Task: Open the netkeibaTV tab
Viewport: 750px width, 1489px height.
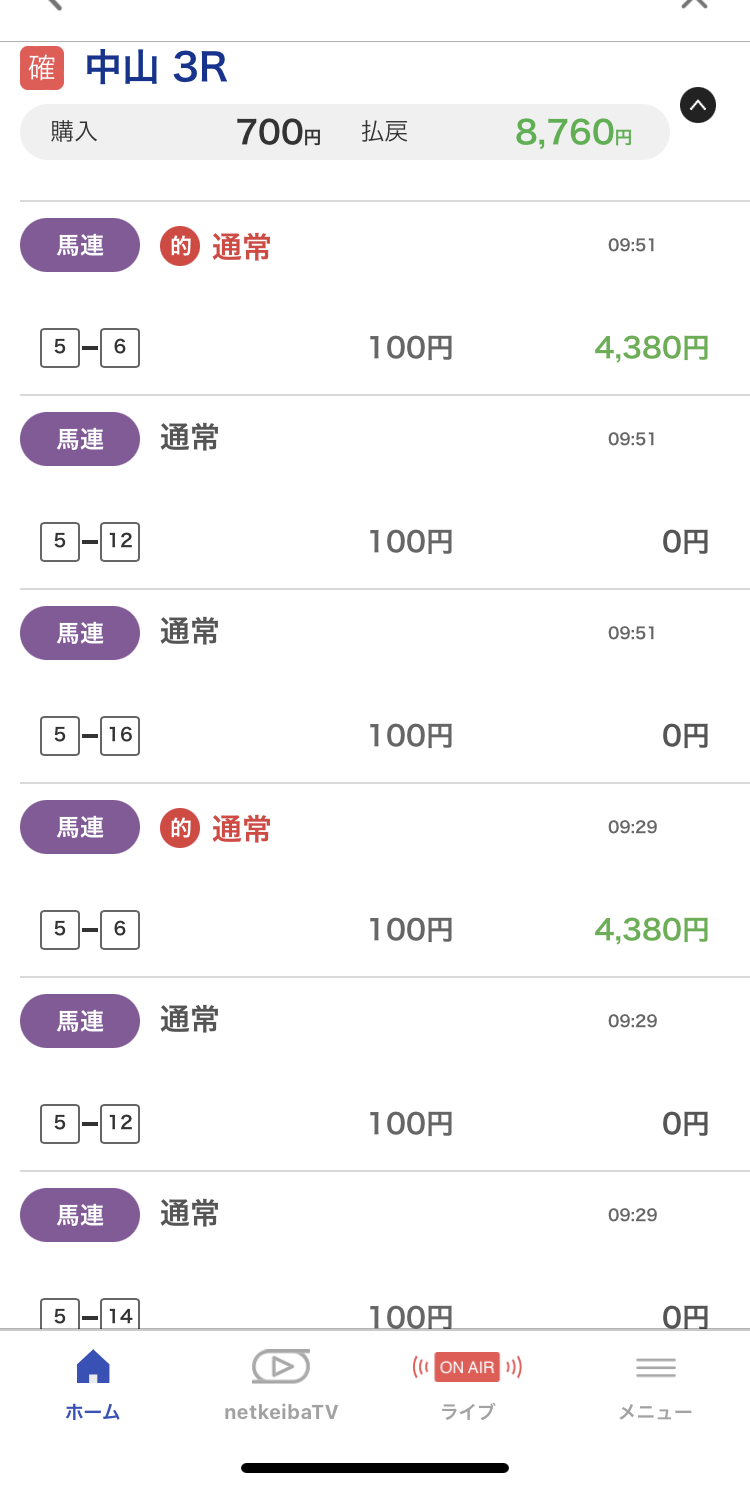Action: point(281,1384)
